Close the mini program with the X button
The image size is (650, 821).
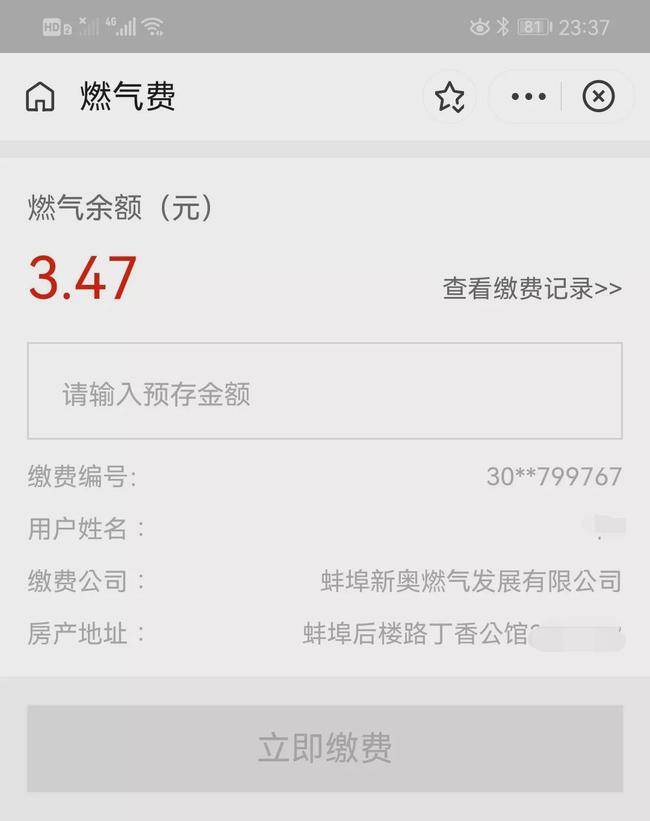598,97
